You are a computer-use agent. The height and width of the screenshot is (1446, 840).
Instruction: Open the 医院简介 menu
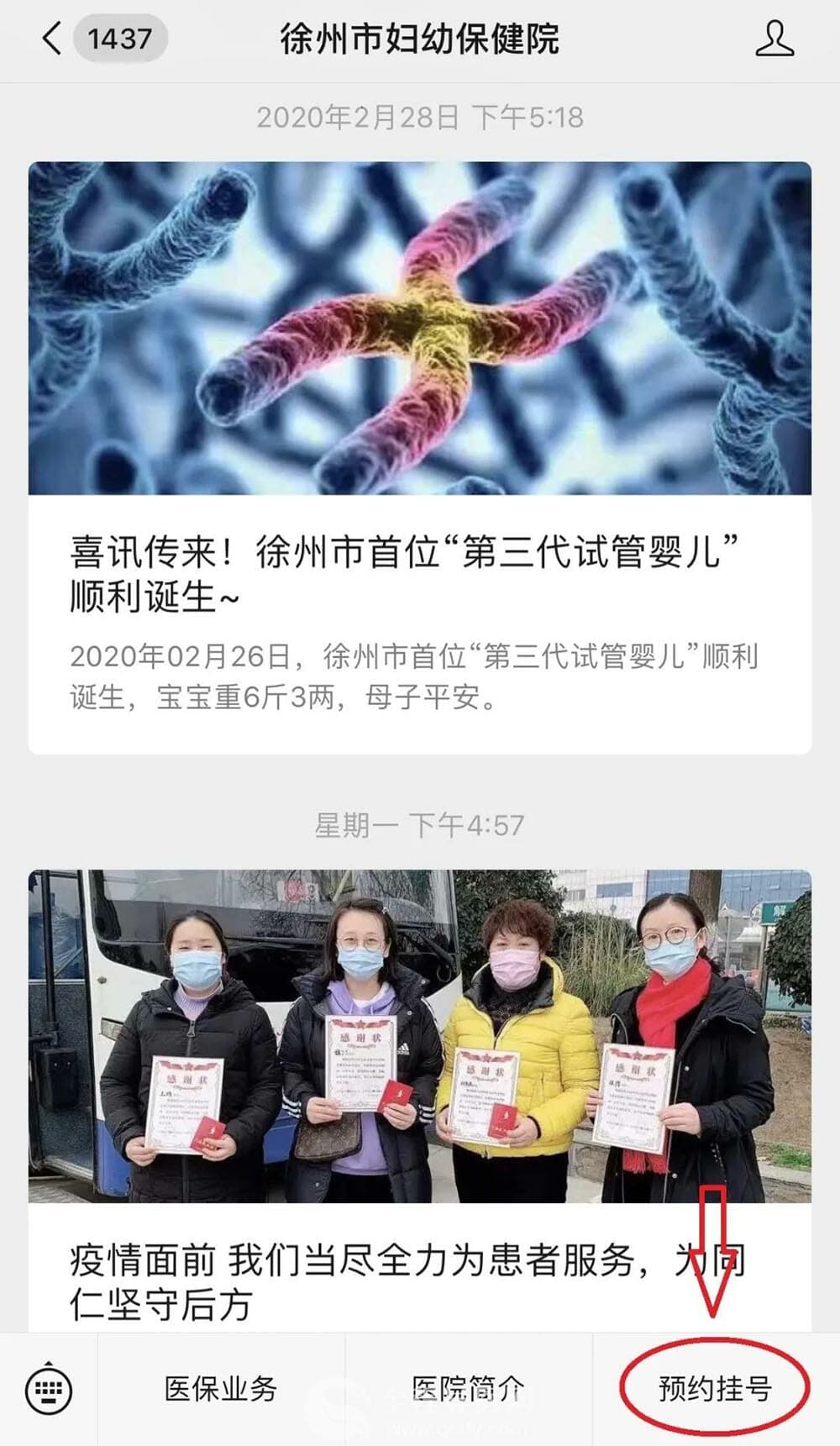tap(468, 1389)
